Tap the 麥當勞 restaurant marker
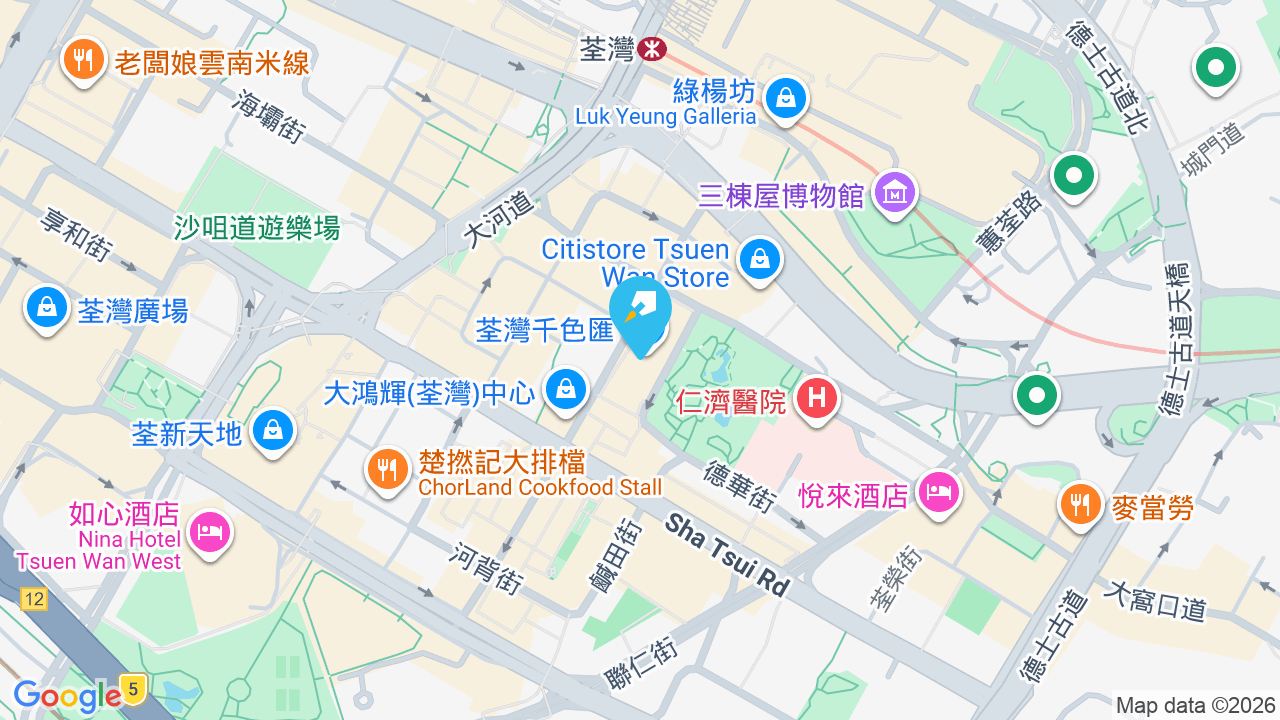The image size is (1280, 720). point(1081,505)
